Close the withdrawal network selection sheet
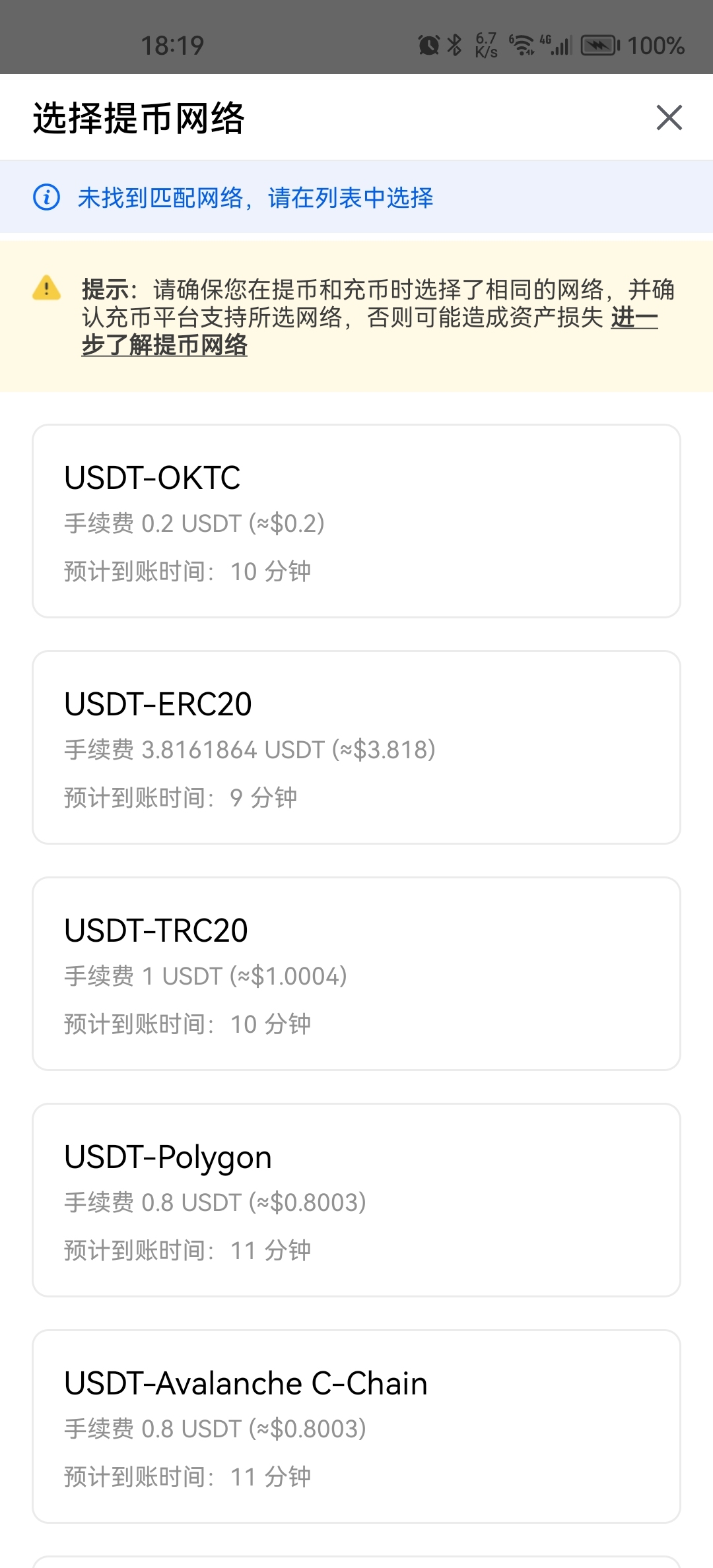713x1568 pixels. tap(669, 117)
